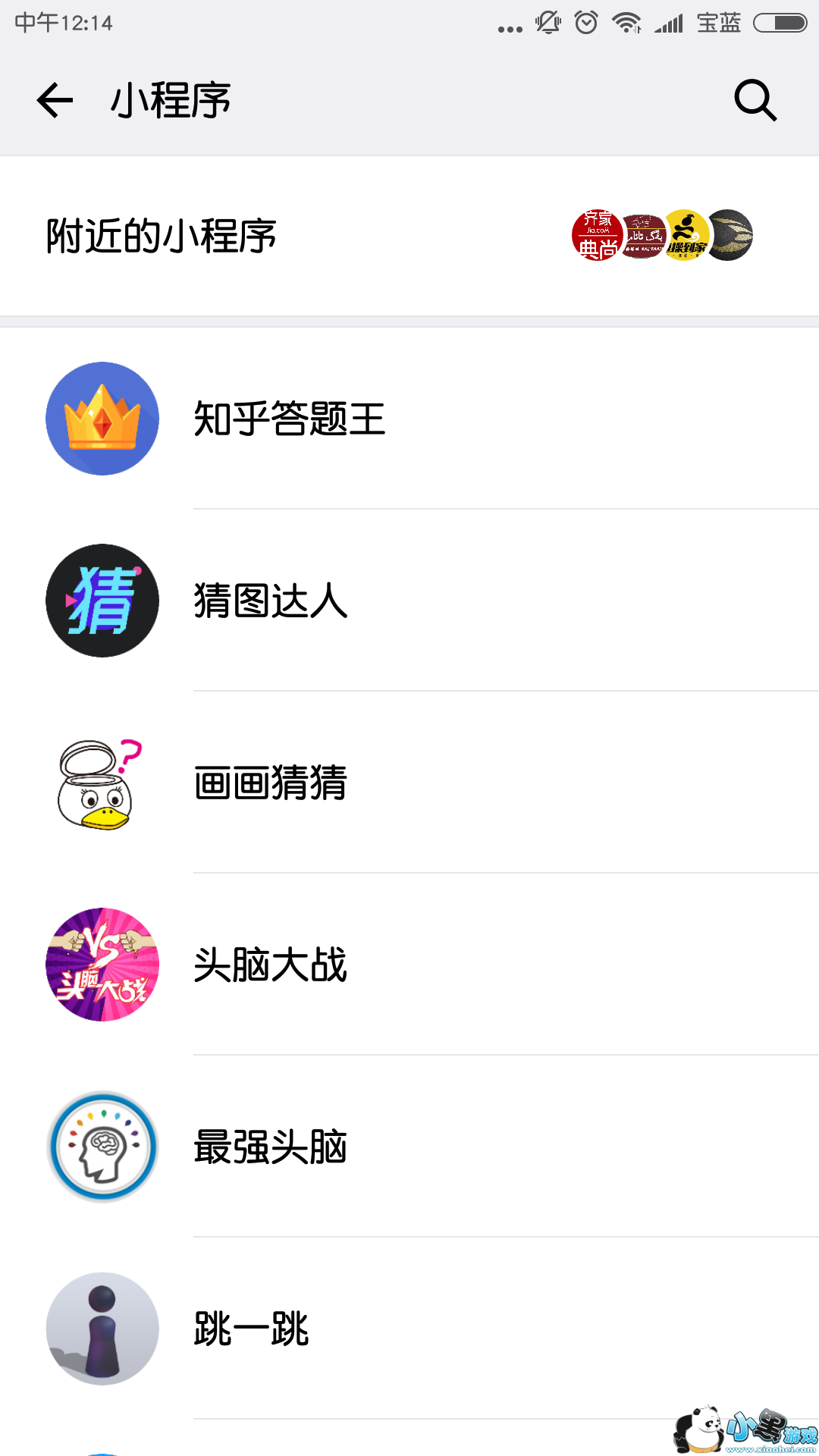
Task: Select 画画猜猜 from the list
Action: [x=270, y=783]
